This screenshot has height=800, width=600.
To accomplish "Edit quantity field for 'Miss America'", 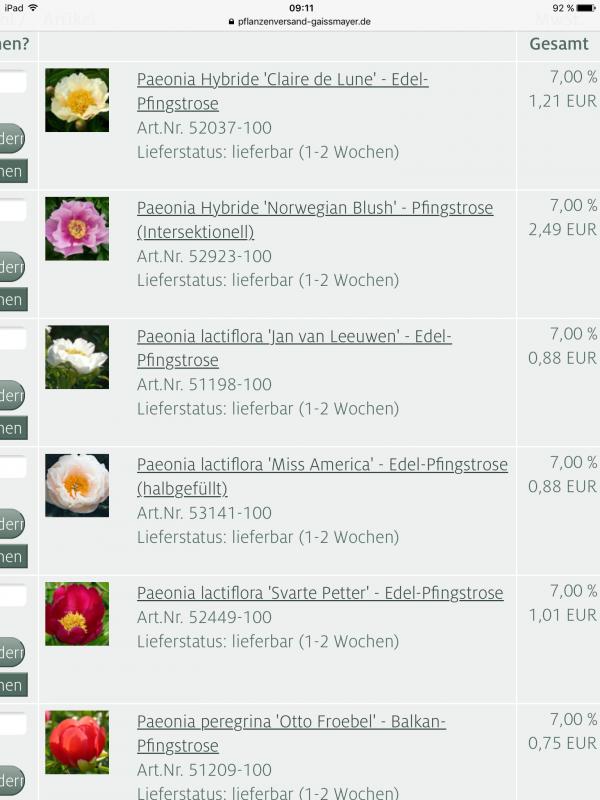I will [11, 468].
